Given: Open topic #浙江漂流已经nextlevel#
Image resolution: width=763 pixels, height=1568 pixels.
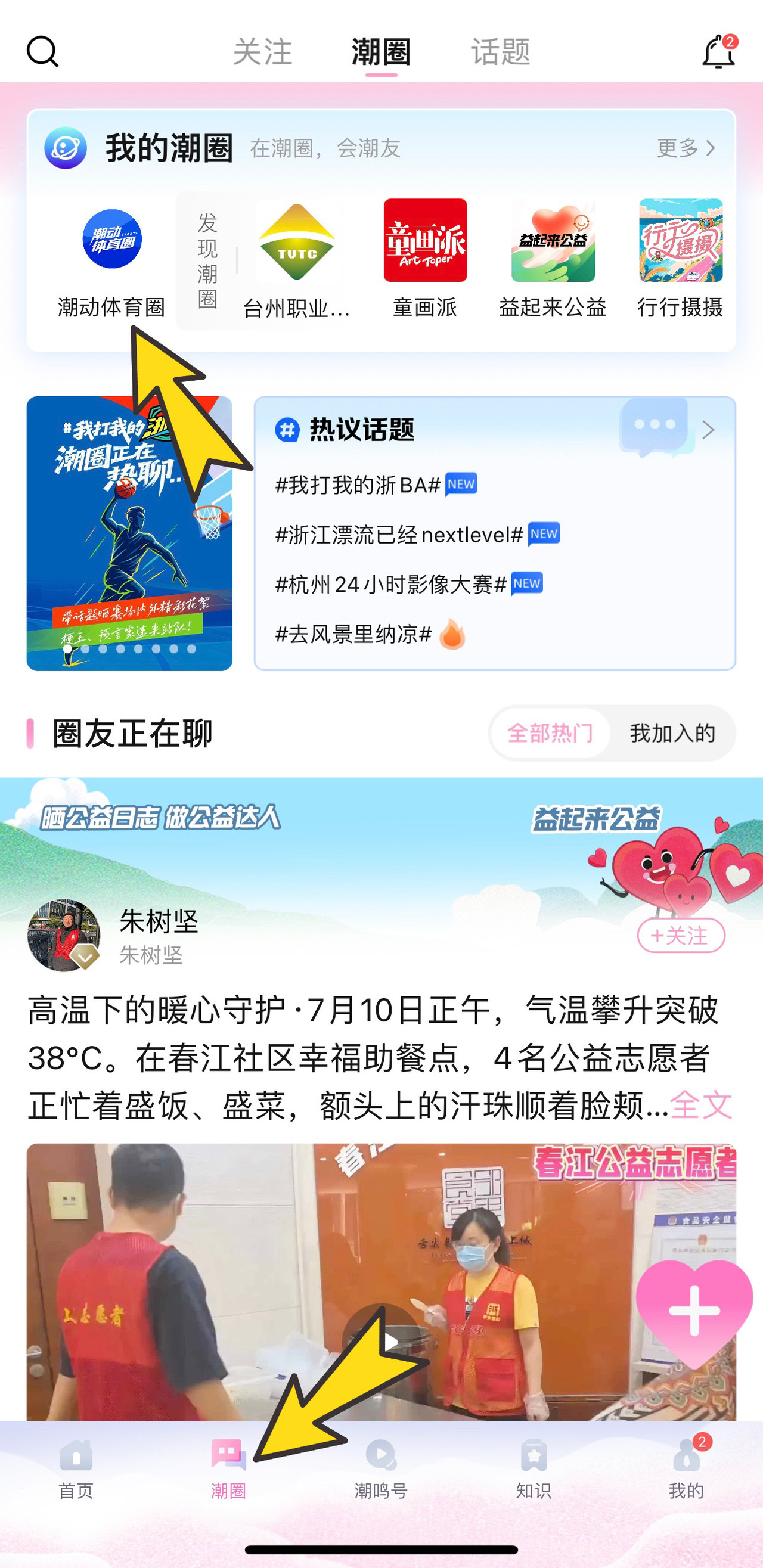Looking at the screenshot, I should (399, 535).
